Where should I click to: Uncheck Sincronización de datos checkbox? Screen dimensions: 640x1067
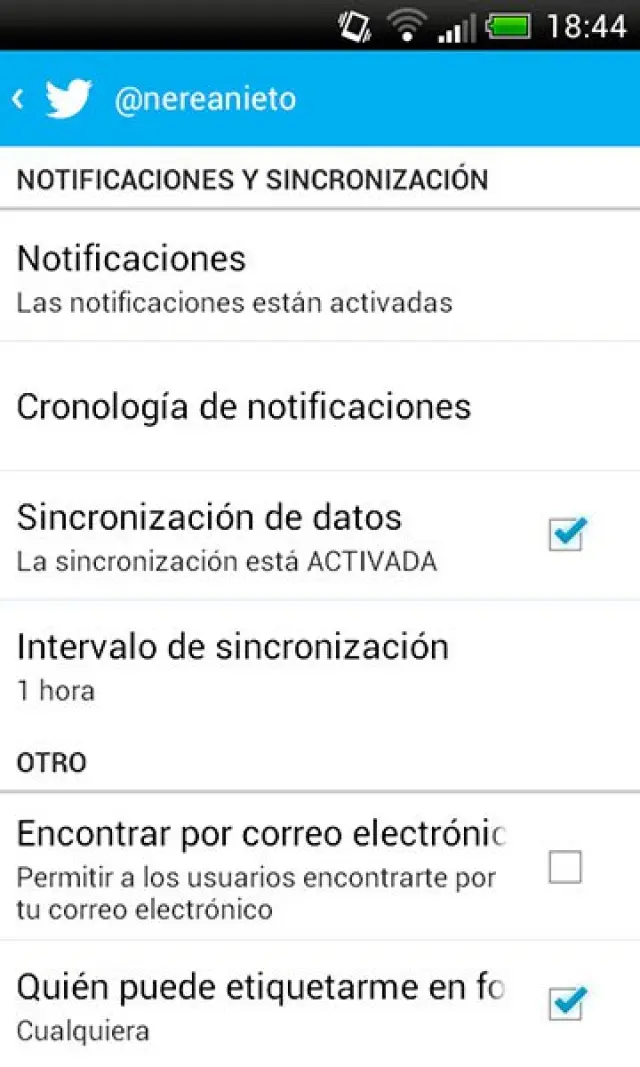[x=566, y=535]
